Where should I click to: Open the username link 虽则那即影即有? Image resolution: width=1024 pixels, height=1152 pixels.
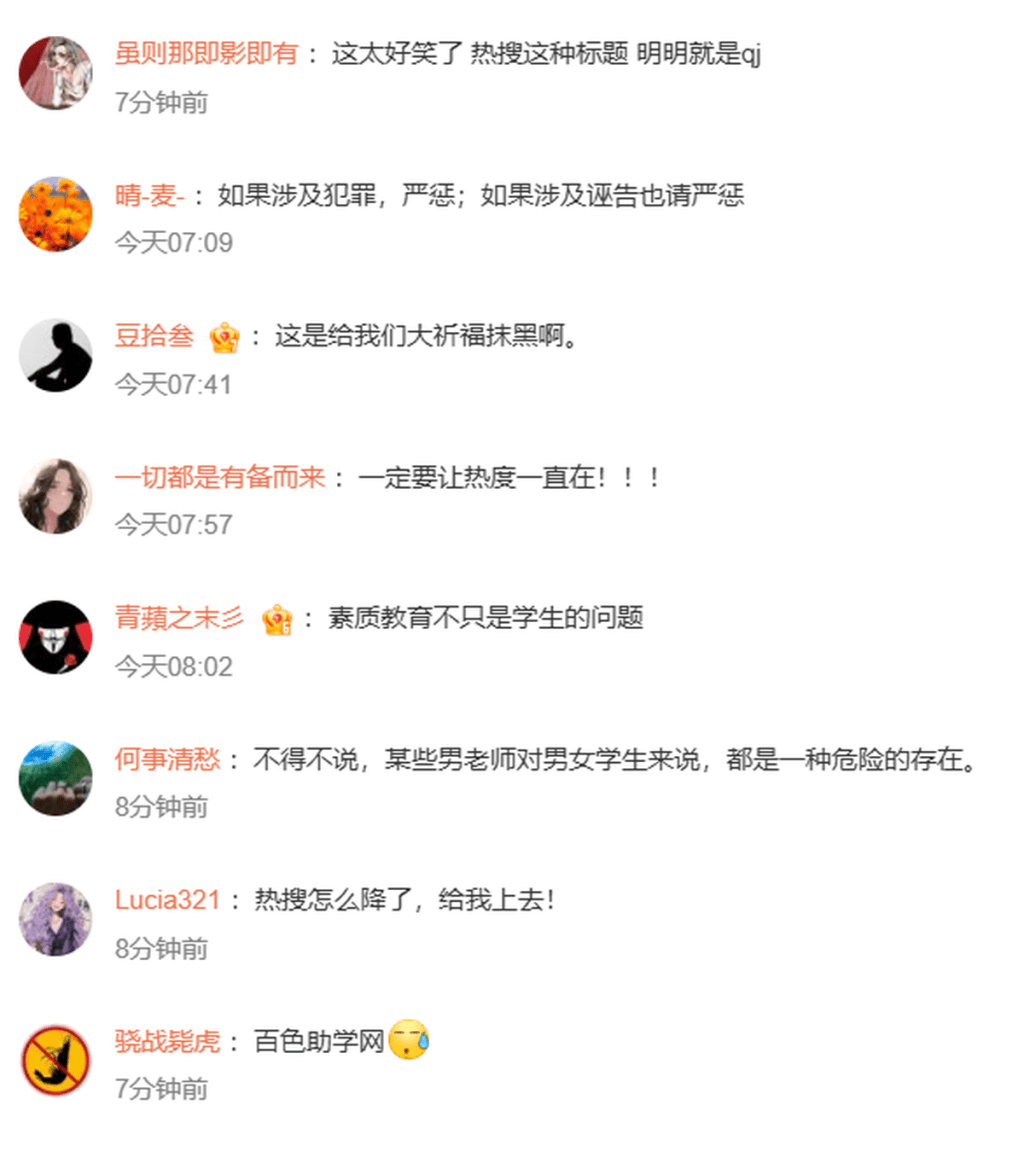(x=207, y=54)
